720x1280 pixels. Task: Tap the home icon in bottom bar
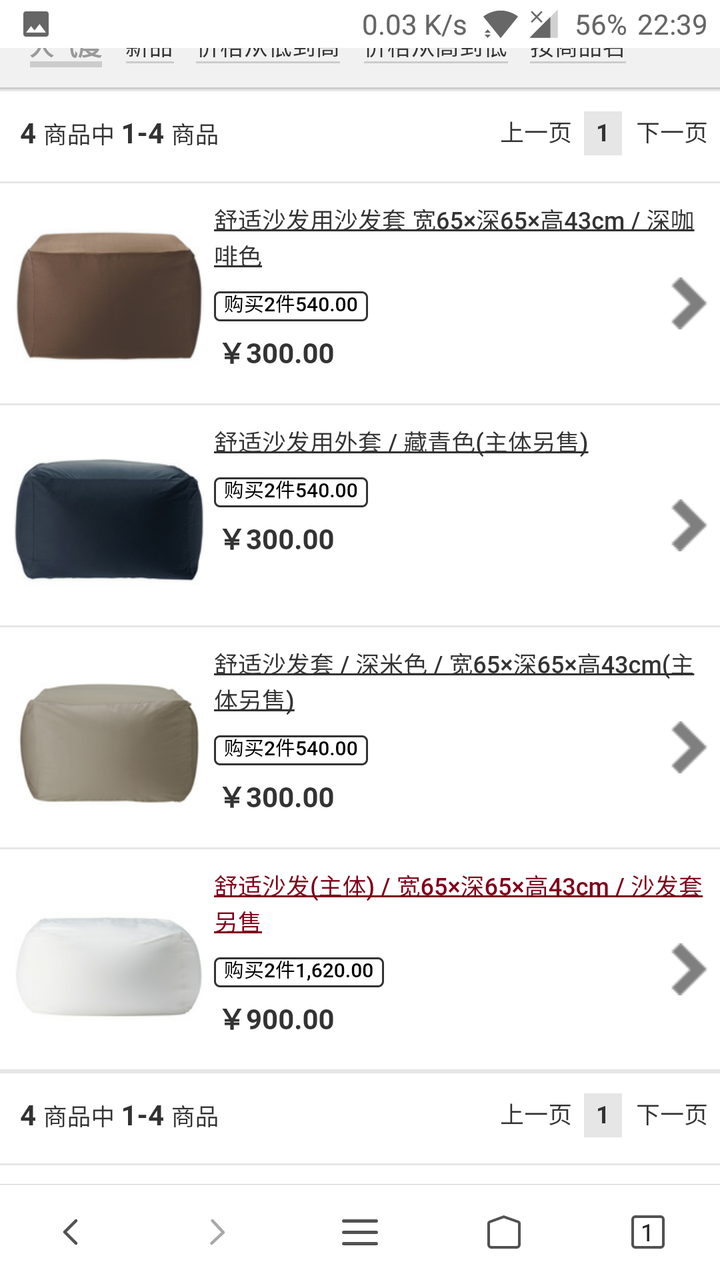click(x=504, y=1231)
